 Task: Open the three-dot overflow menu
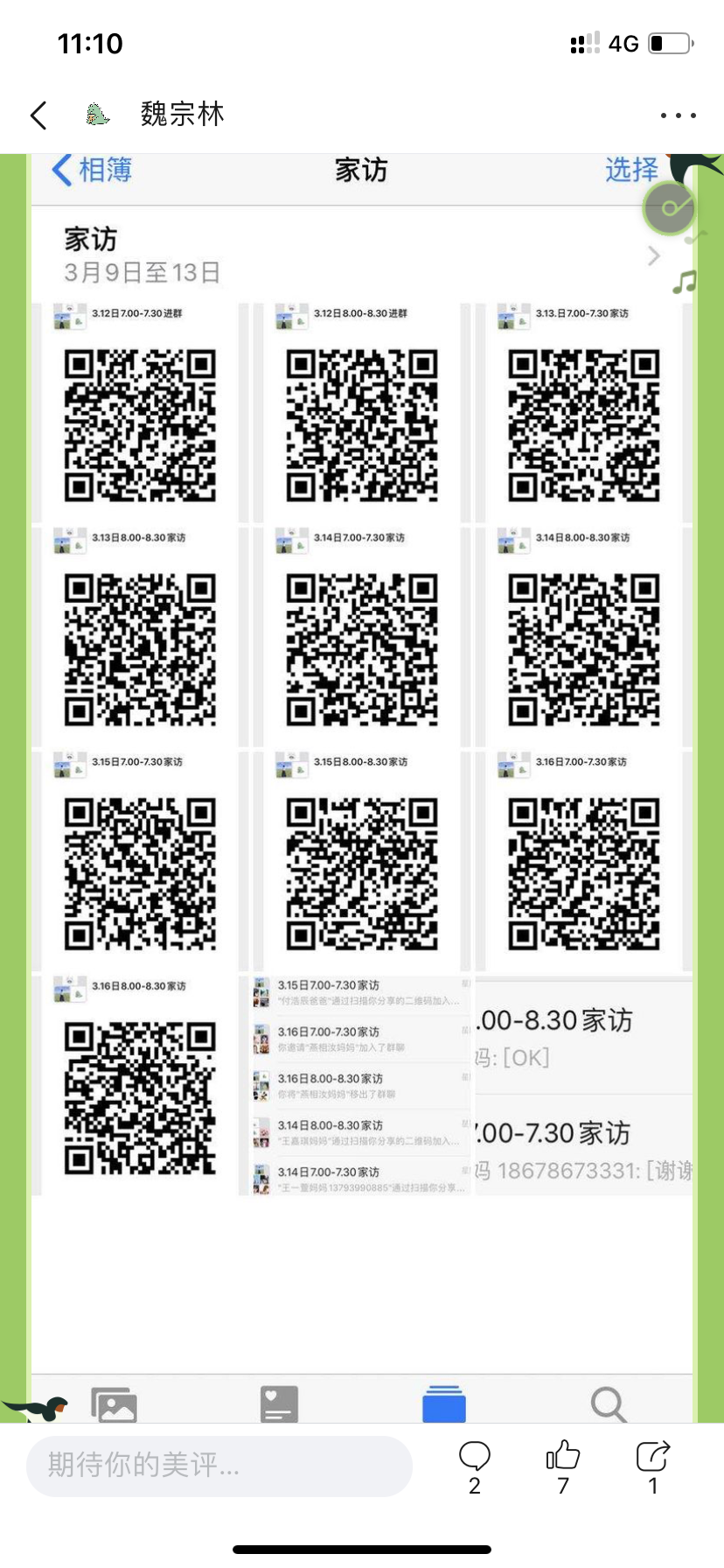coord(678,115)
